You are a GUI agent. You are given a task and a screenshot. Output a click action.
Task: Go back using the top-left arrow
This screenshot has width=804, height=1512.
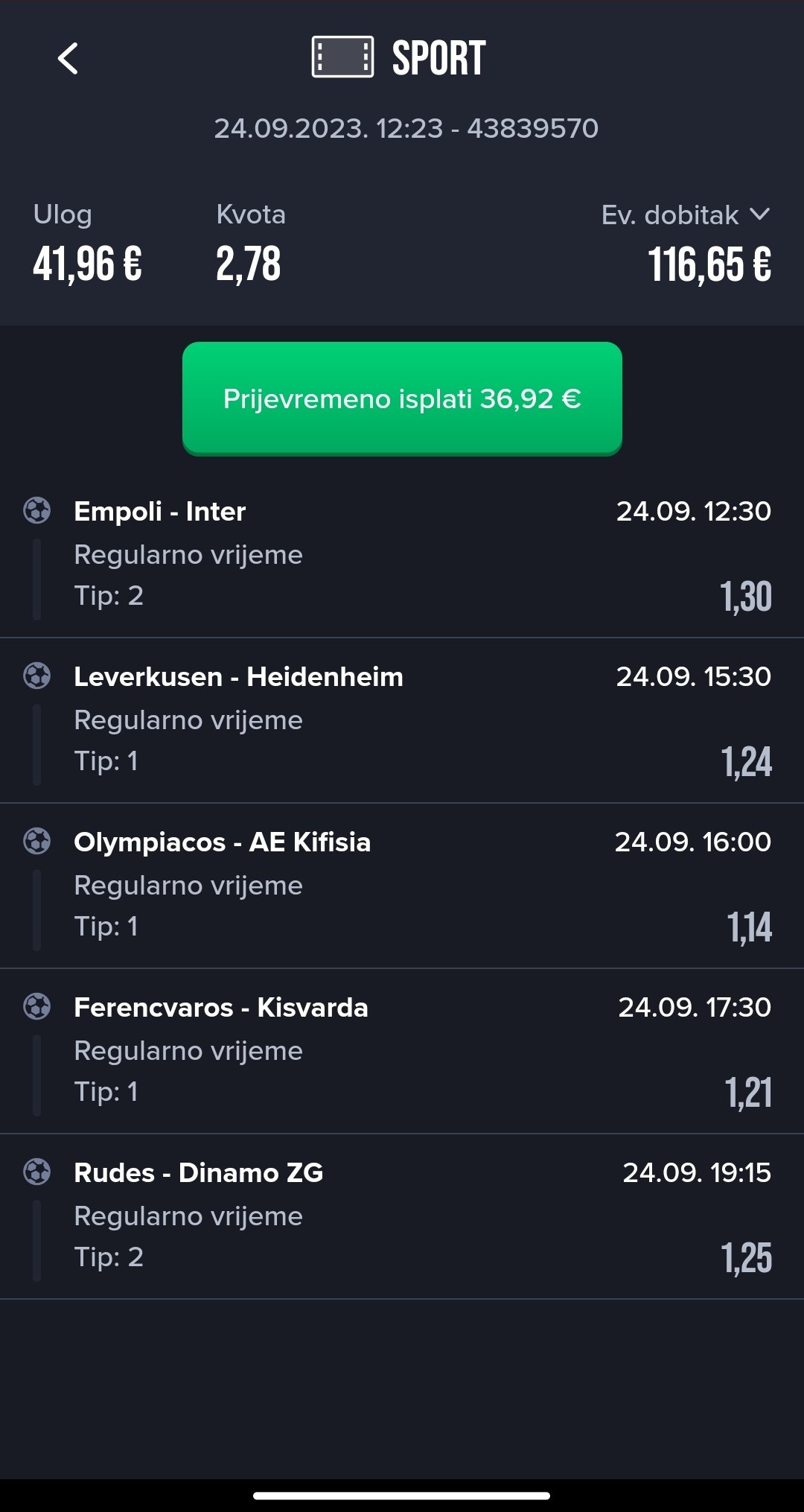68,58
